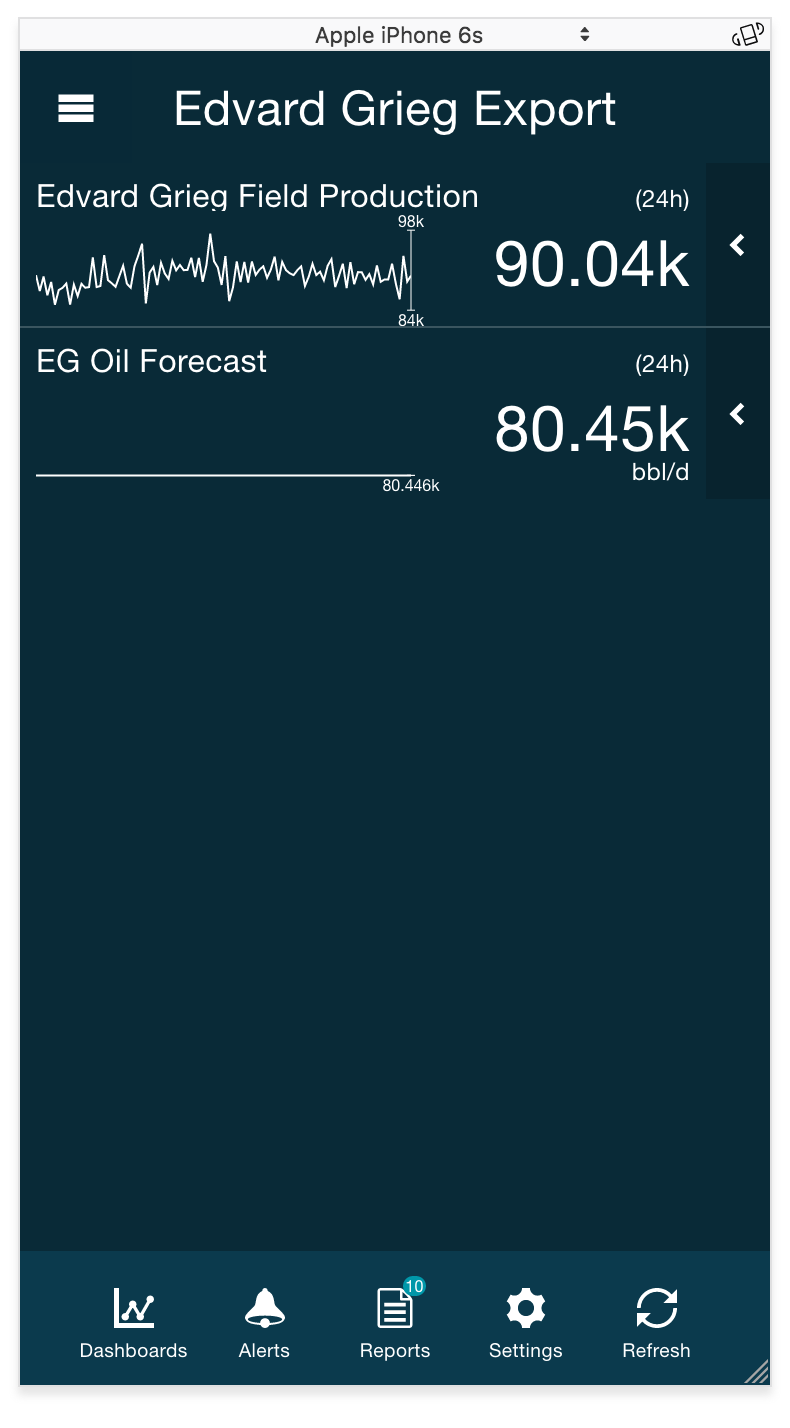This screenshot has width=790, height=1428.
Task: Open the Reports tab
Action: (395, 1323)
